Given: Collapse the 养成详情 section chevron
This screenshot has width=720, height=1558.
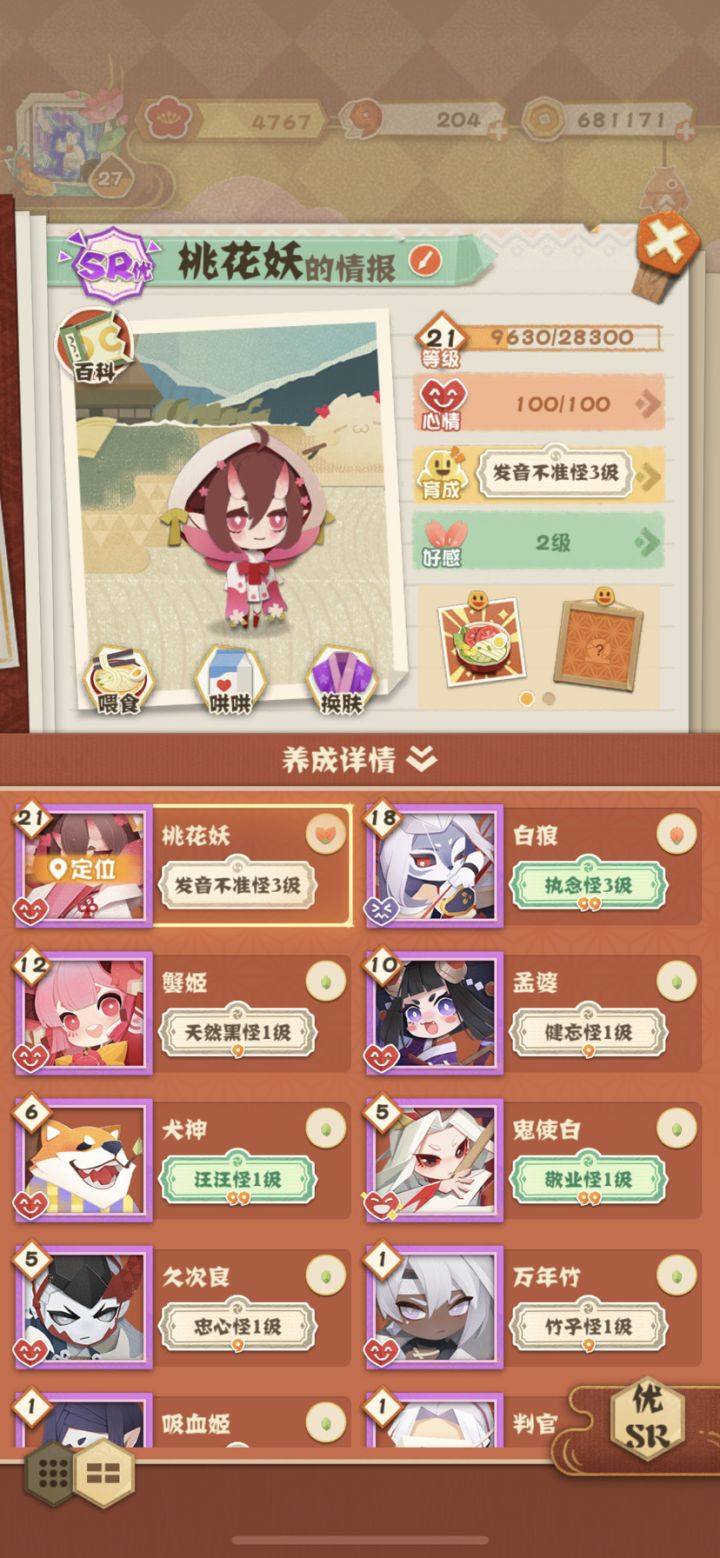Looking at the screenshot, I should tap(419, 759).
